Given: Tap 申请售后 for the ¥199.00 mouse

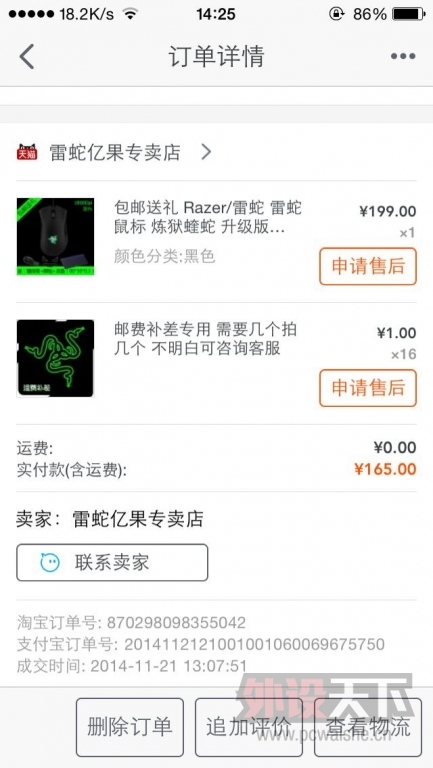Looking at the screenshot, I should coord(368,266).
